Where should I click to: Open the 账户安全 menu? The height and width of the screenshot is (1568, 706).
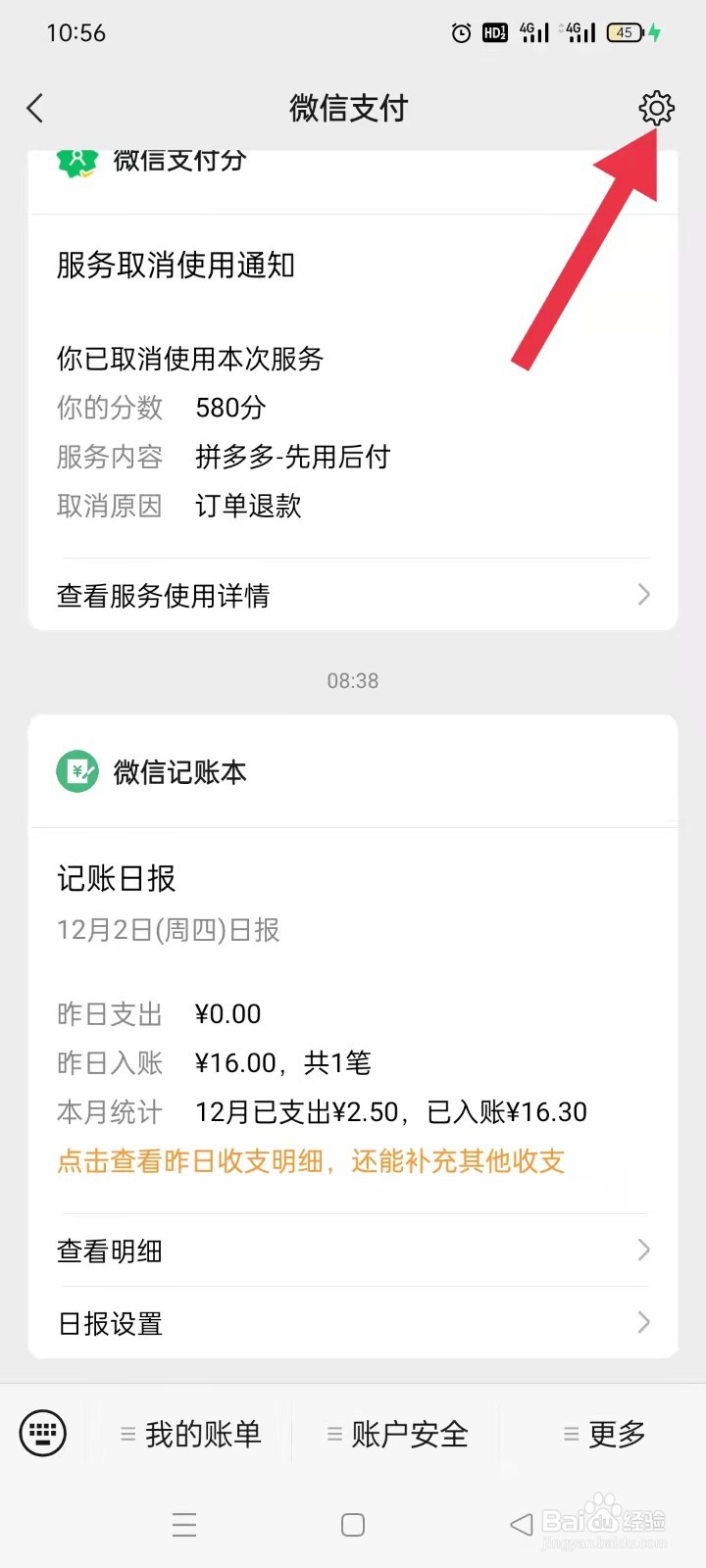pos(407,1433)
